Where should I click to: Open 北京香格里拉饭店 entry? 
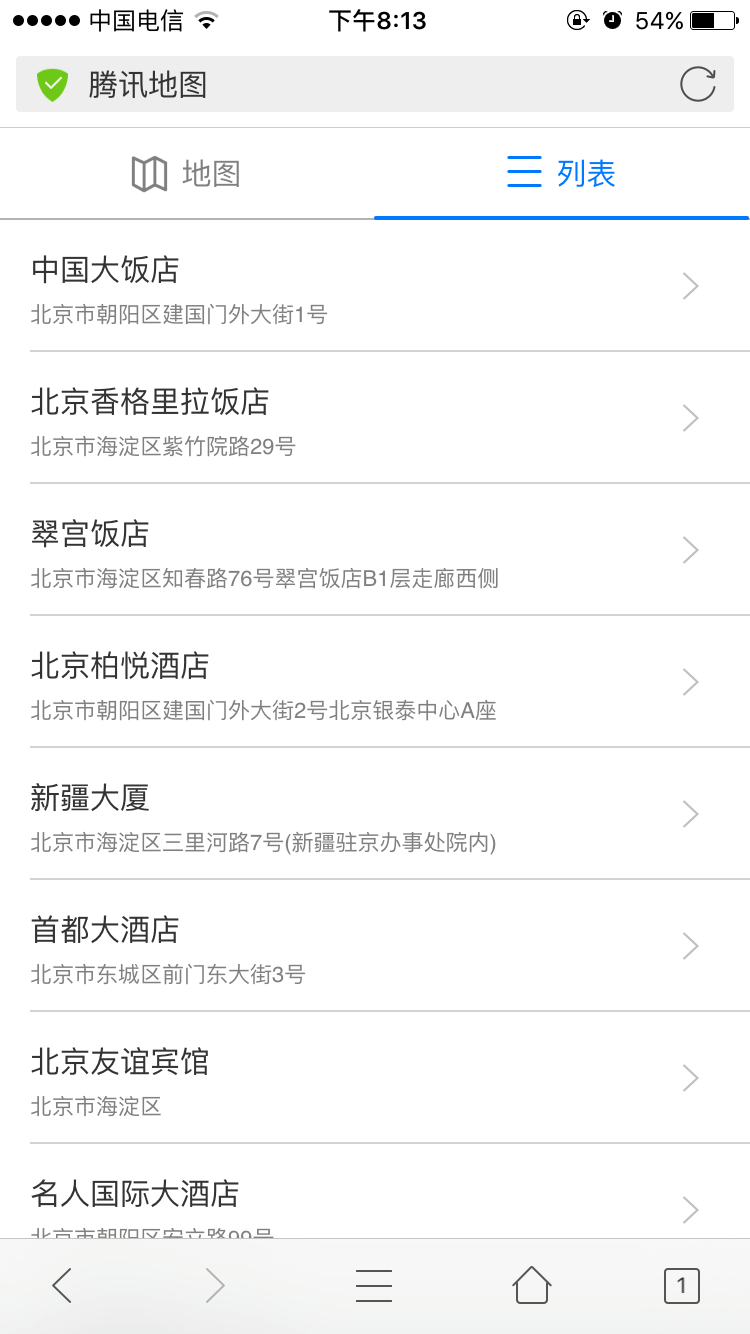pos(375,418)
